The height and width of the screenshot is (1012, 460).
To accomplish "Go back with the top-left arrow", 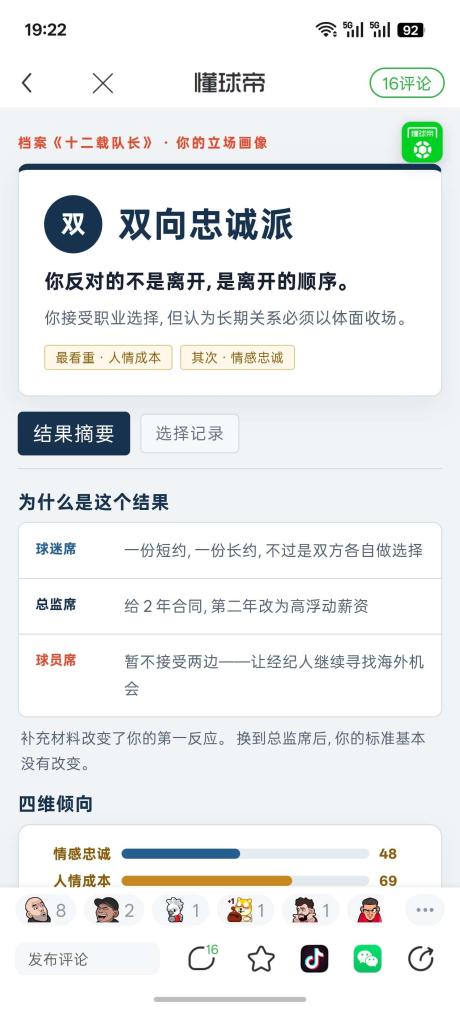I will (x=26, y=83).
